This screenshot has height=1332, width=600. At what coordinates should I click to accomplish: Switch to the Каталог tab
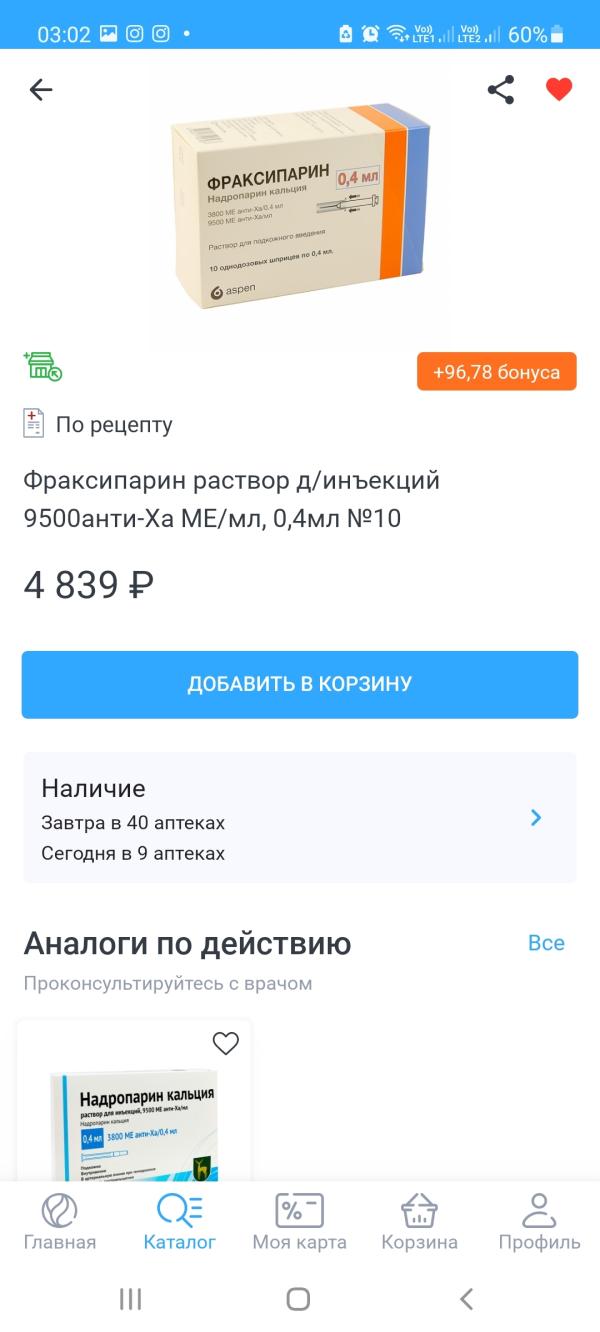(x=180, y=1222)
